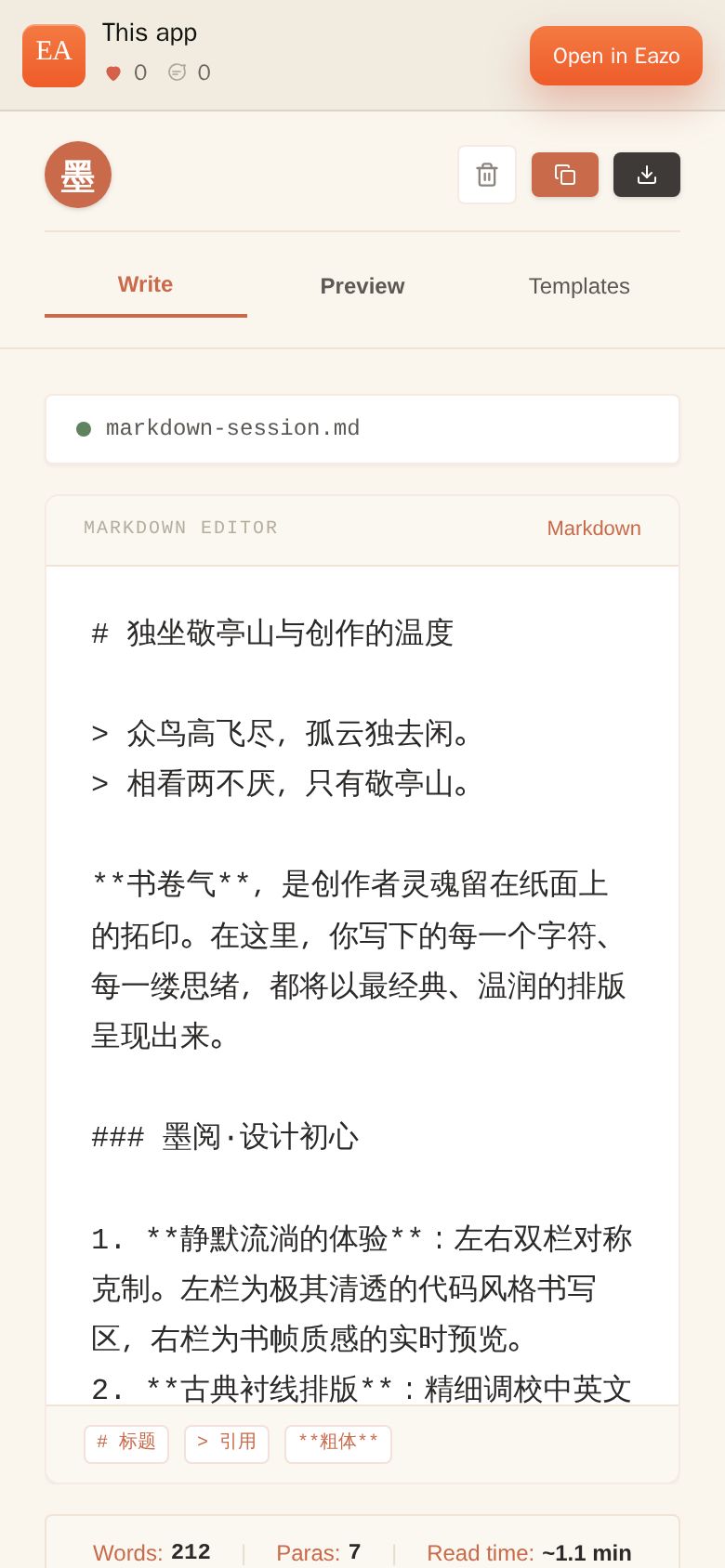Download the file with the download icon
This screenshot has width=725, height=1568.
pyautogui.click(x=647, y=175)
